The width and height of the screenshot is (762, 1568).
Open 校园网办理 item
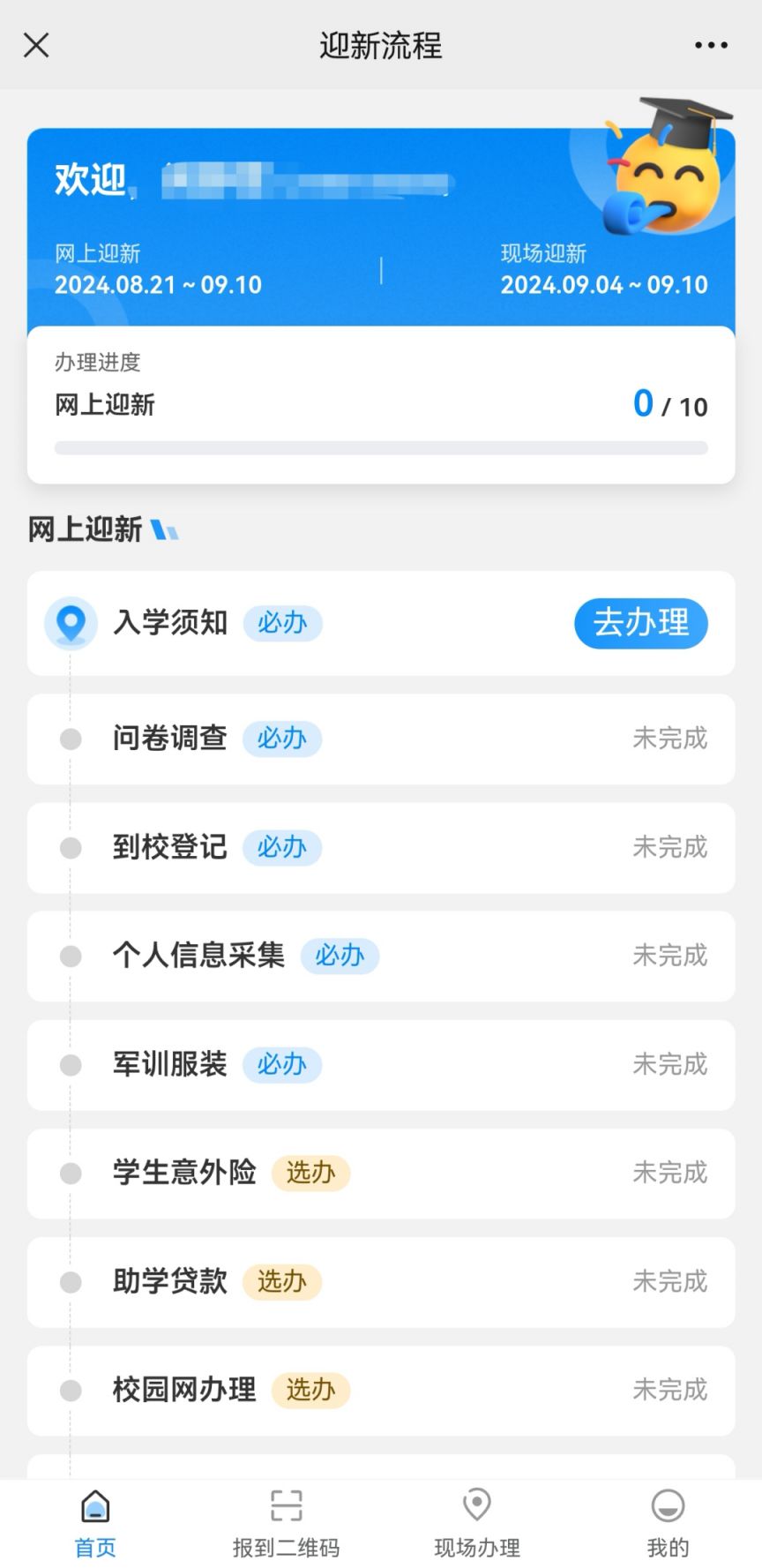(x=380, y=1390)
